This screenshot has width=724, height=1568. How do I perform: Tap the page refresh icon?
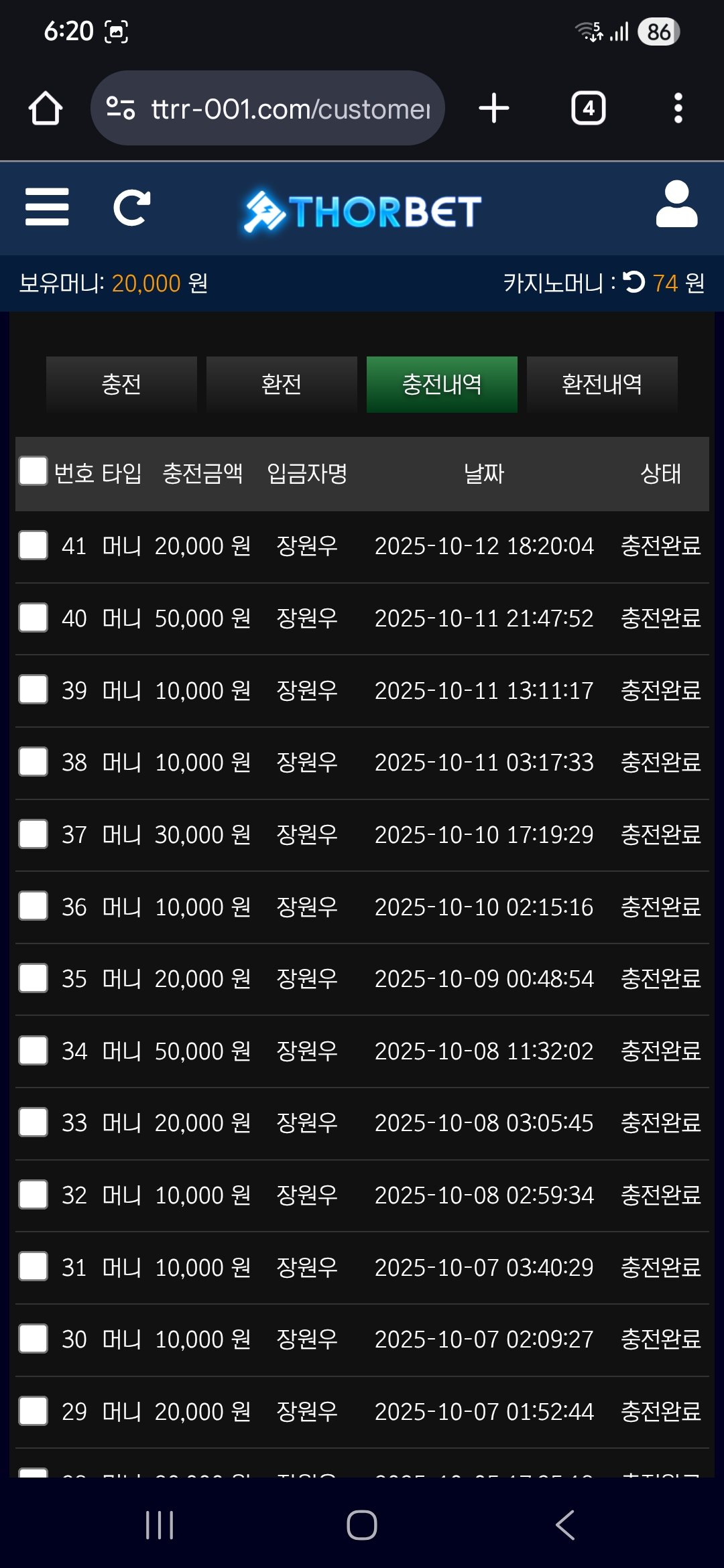pos(131,208)
